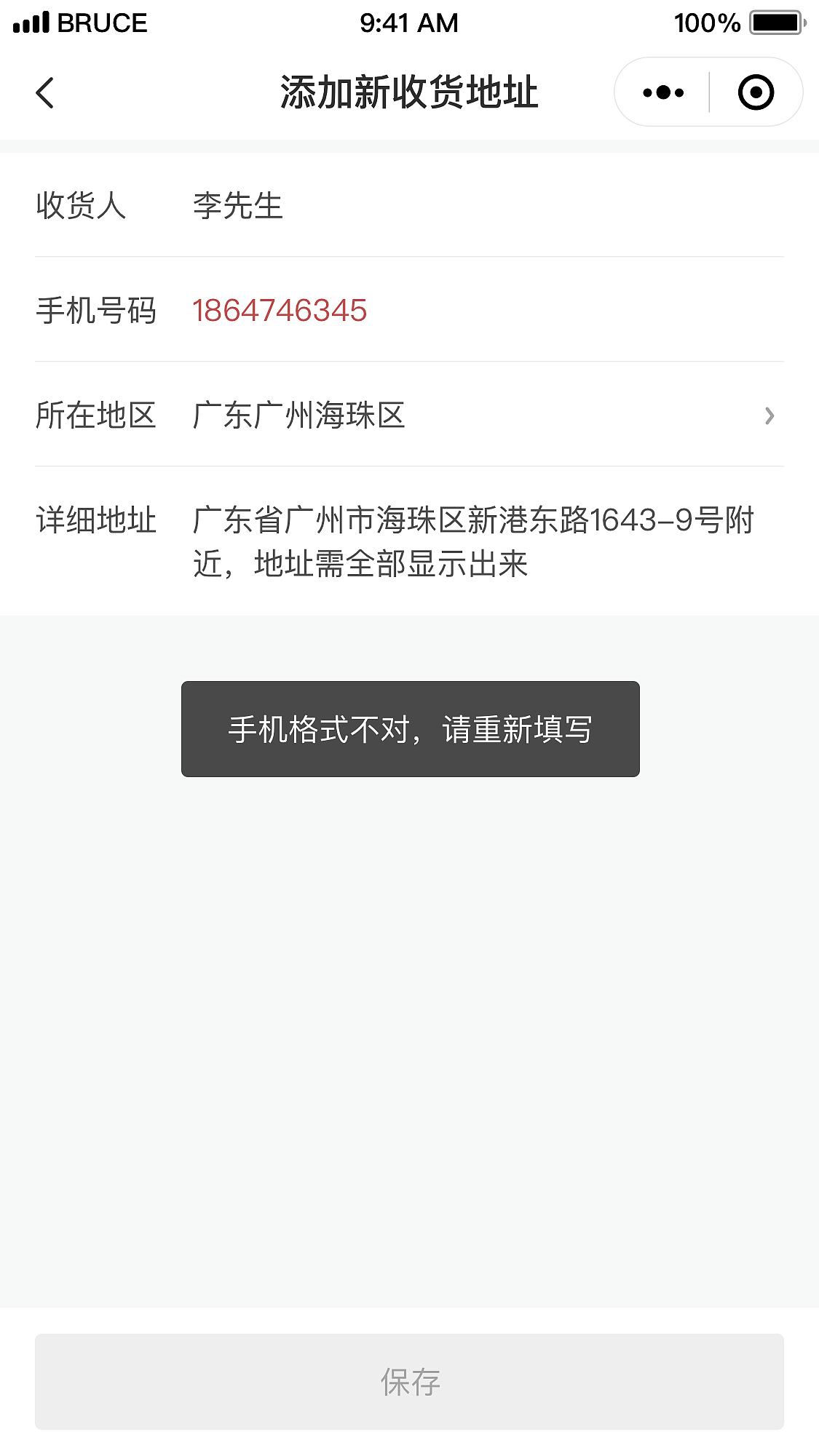Expand the region selector chevron arrow
Viewport: 819px width, 1456px height.
click(770, 415)
